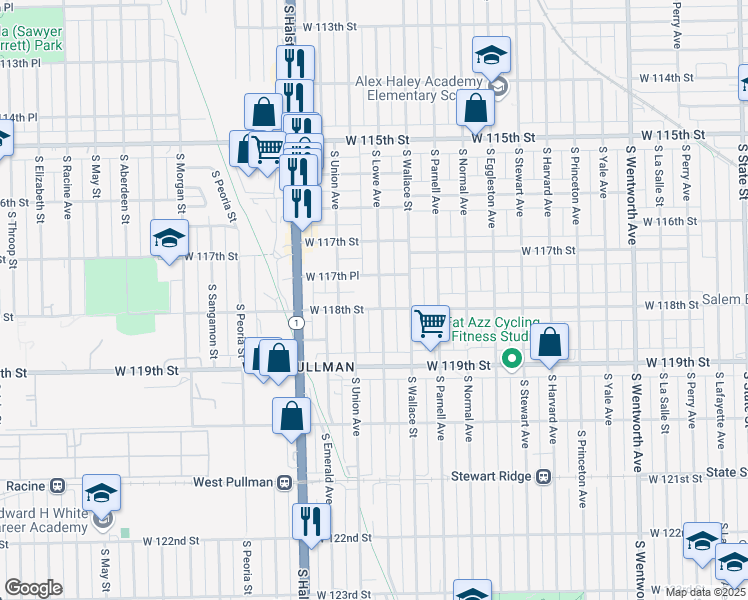Select the school marker at Edward H White Career Academy
This screenshot has height=600, width=748.
(101, 493)
